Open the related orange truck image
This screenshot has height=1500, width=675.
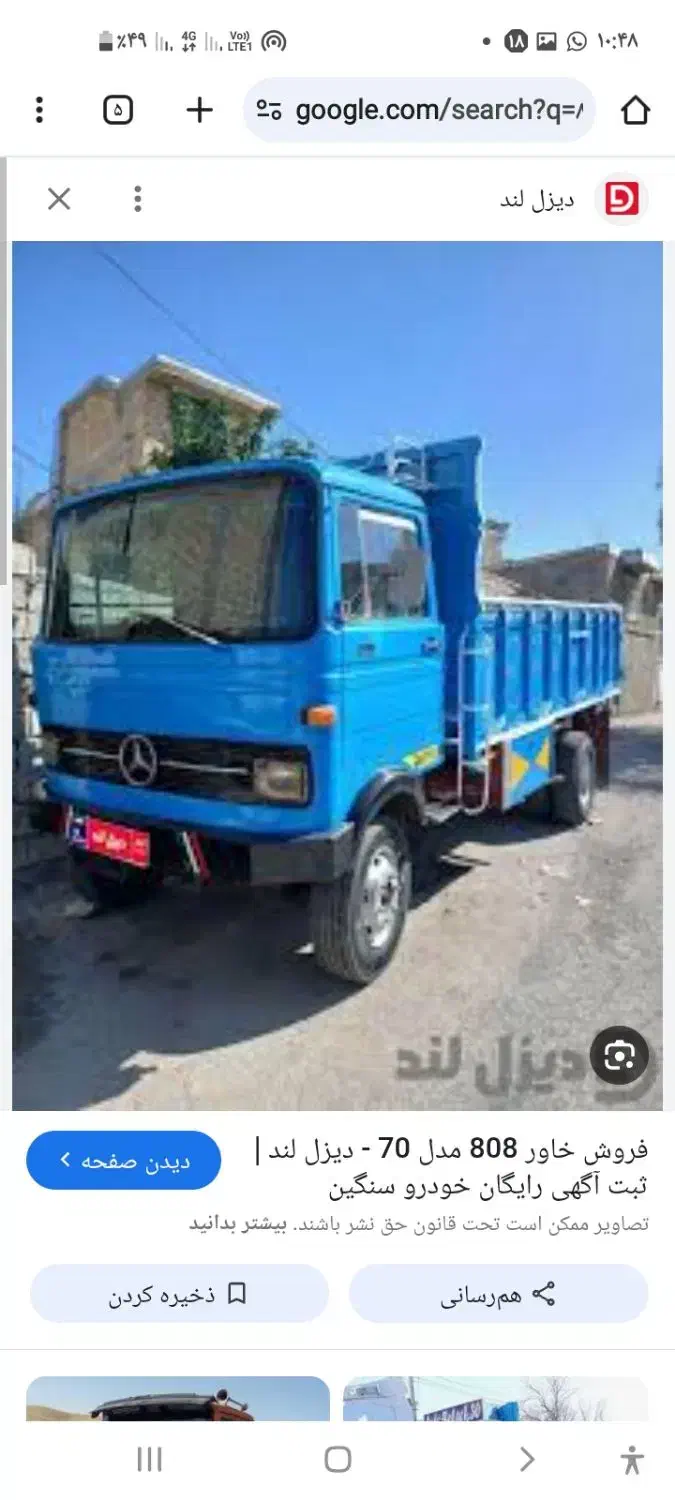[178, 1400]
